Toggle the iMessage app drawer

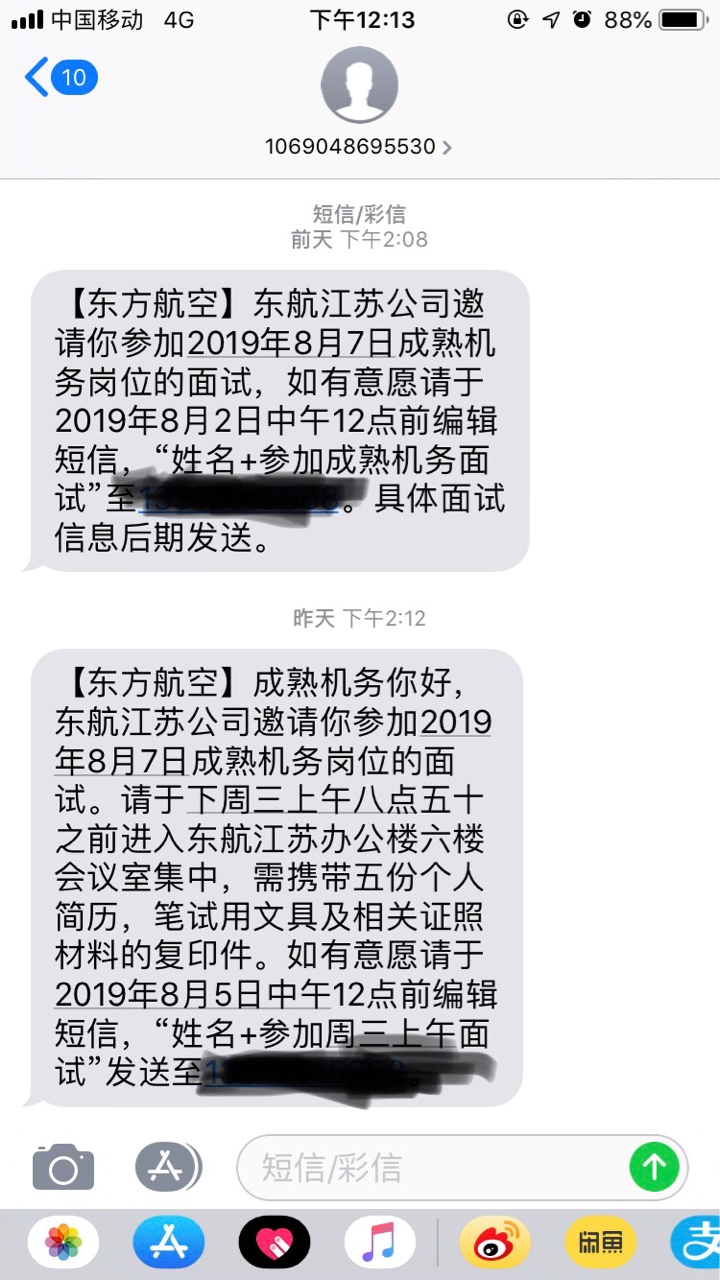pyautogui.click(x=168, y=1166)
